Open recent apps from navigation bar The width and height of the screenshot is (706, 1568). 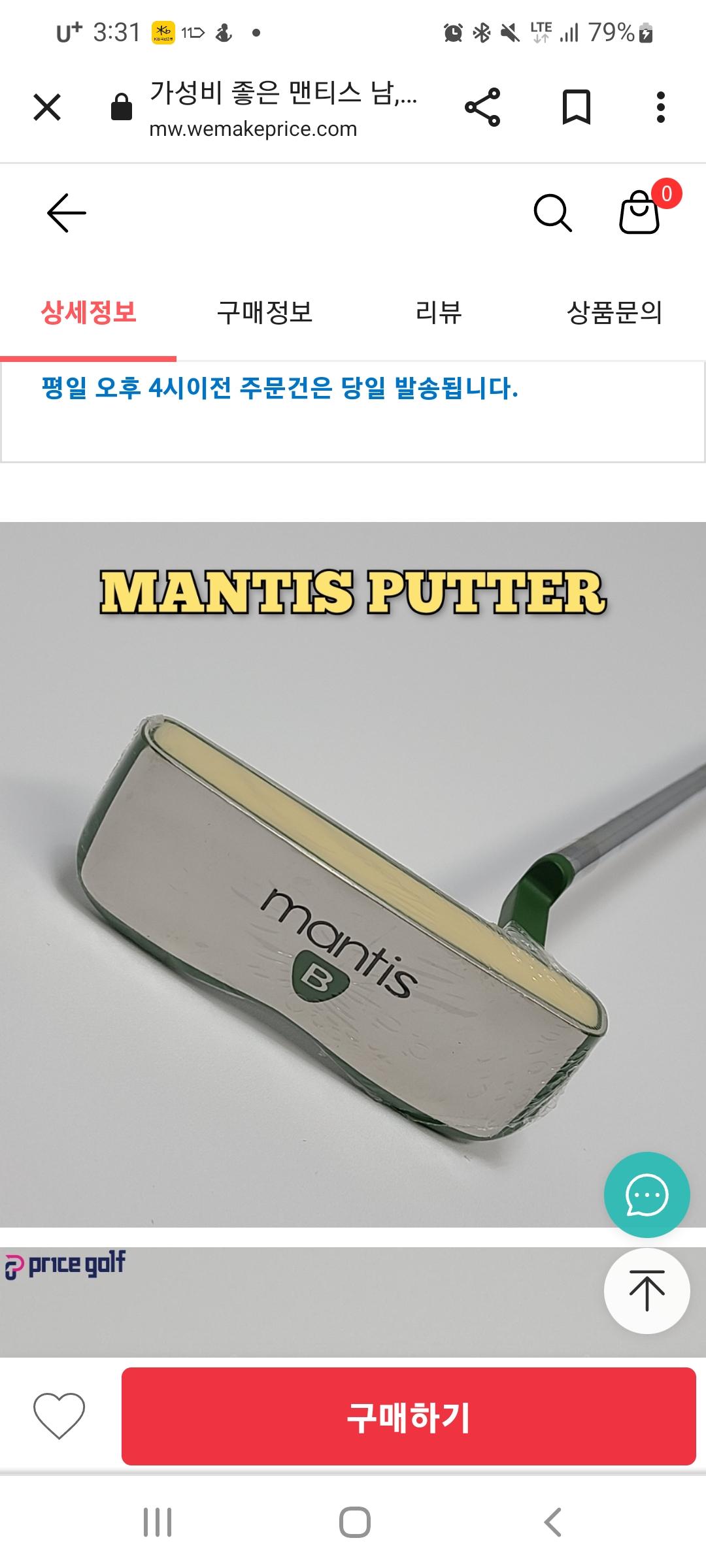point(158,1522)
